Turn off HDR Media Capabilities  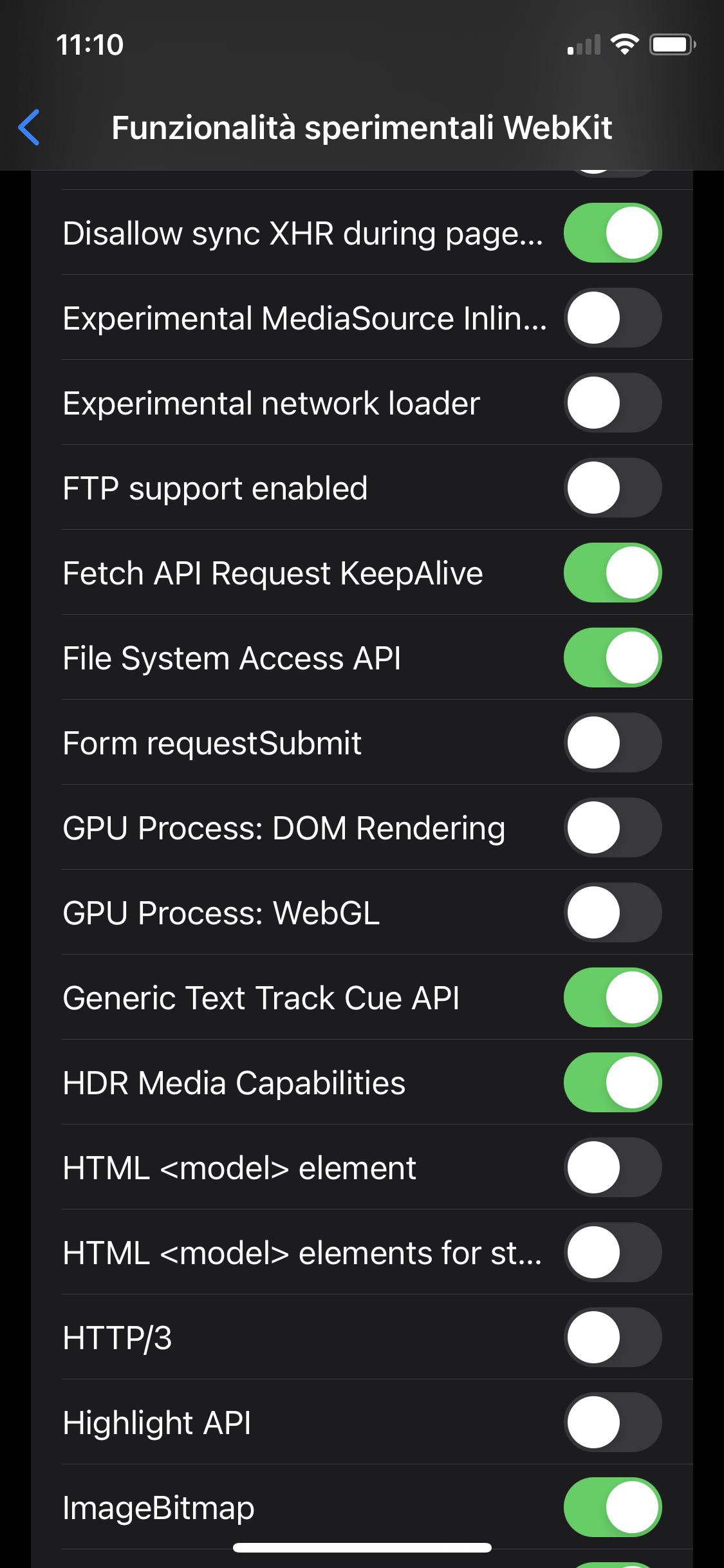(x=612, y=1083)
